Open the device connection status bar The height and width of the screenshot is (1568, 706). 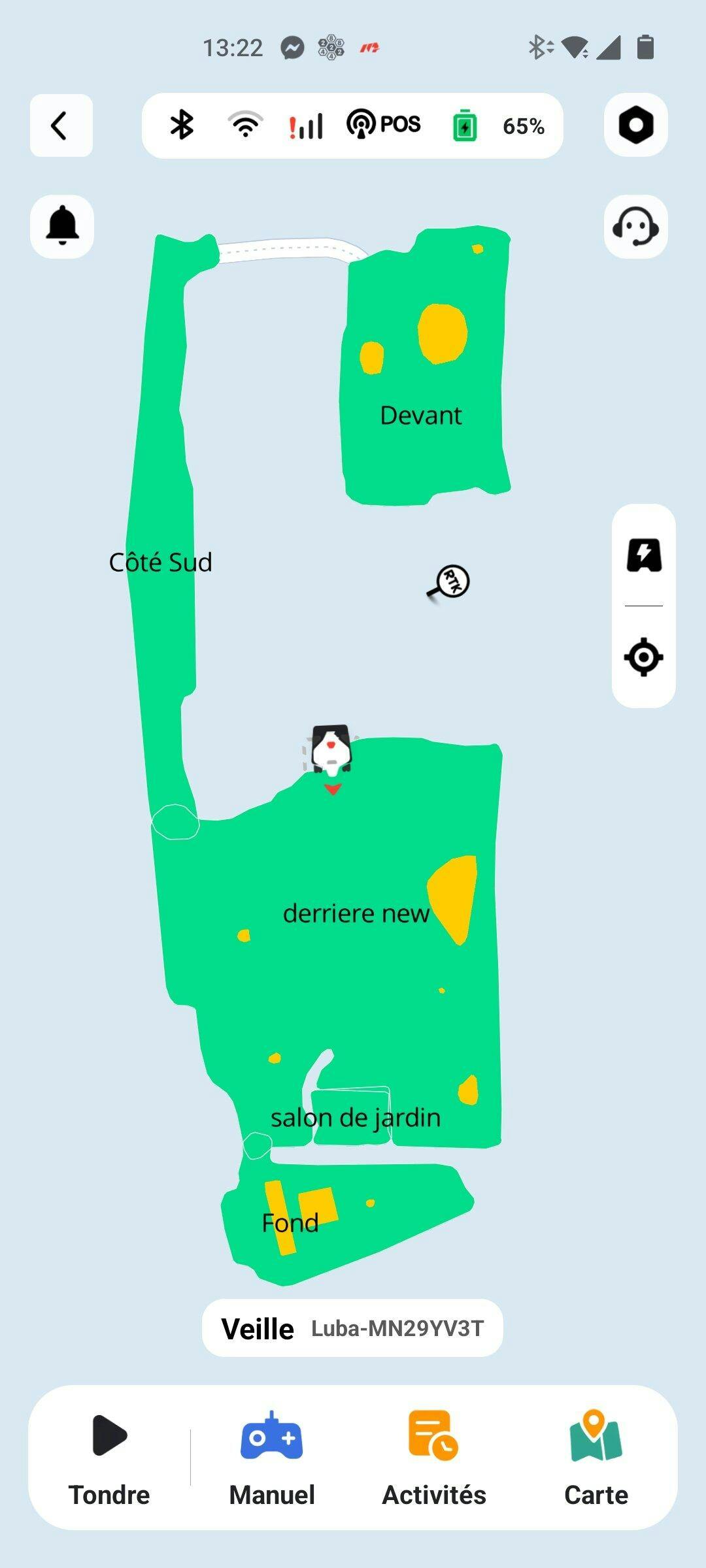pos(352,125)
